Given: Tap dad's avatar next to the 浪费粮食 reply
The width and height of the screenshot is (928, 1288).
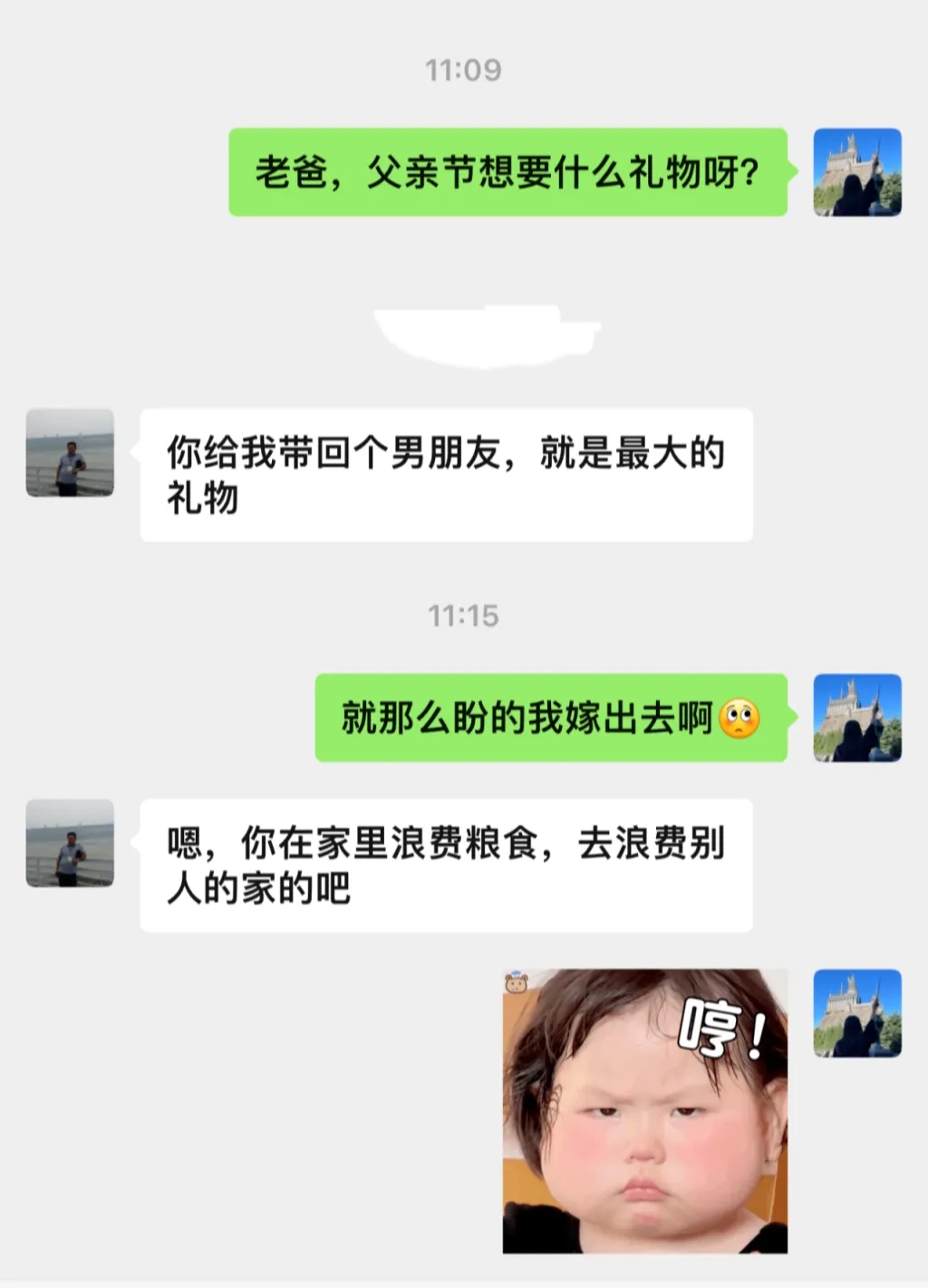Looking at the screenshot, I should point(70,842).
